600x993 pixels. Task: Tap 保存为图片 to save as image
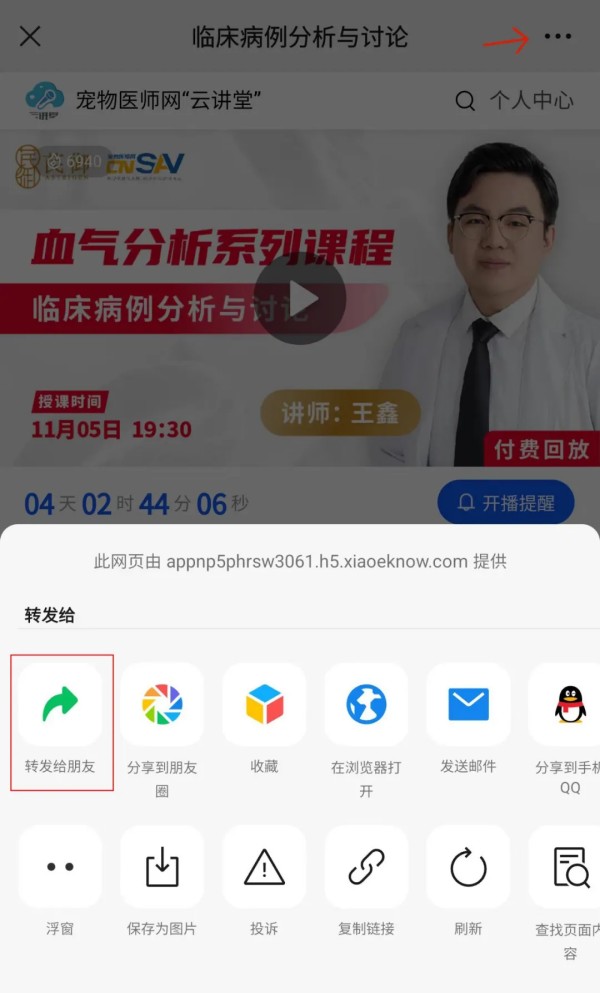(x=162, y=867)
